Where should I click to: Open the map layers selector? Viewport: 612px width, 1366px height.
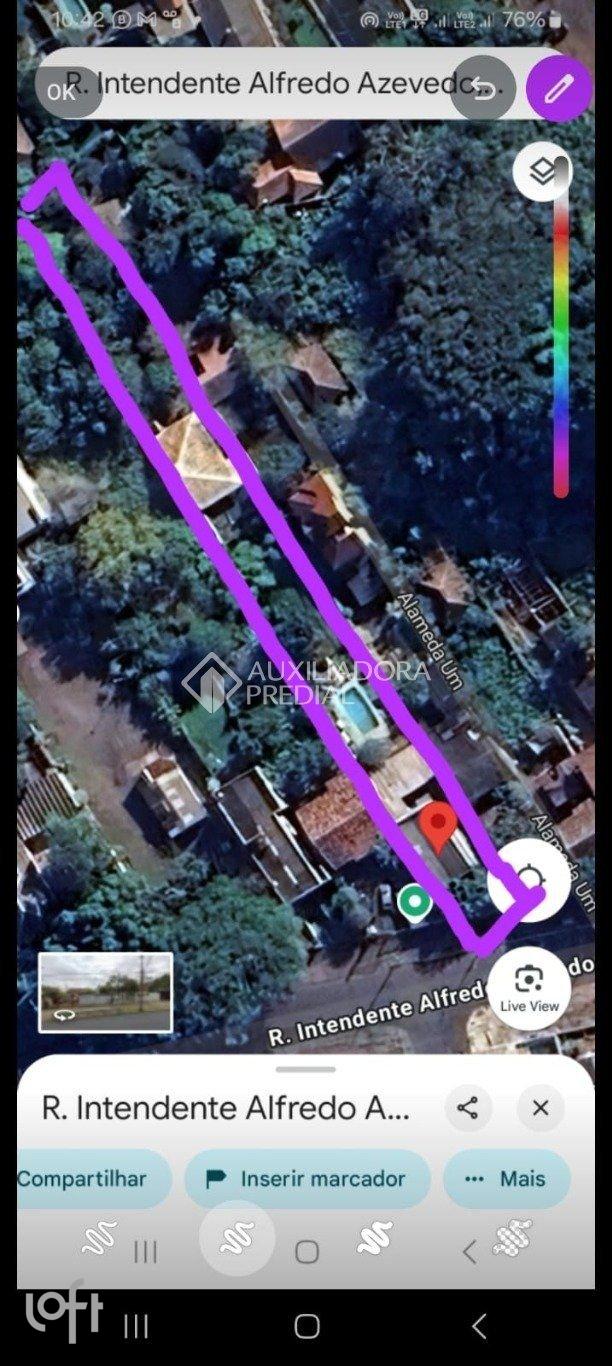point(541,172)
